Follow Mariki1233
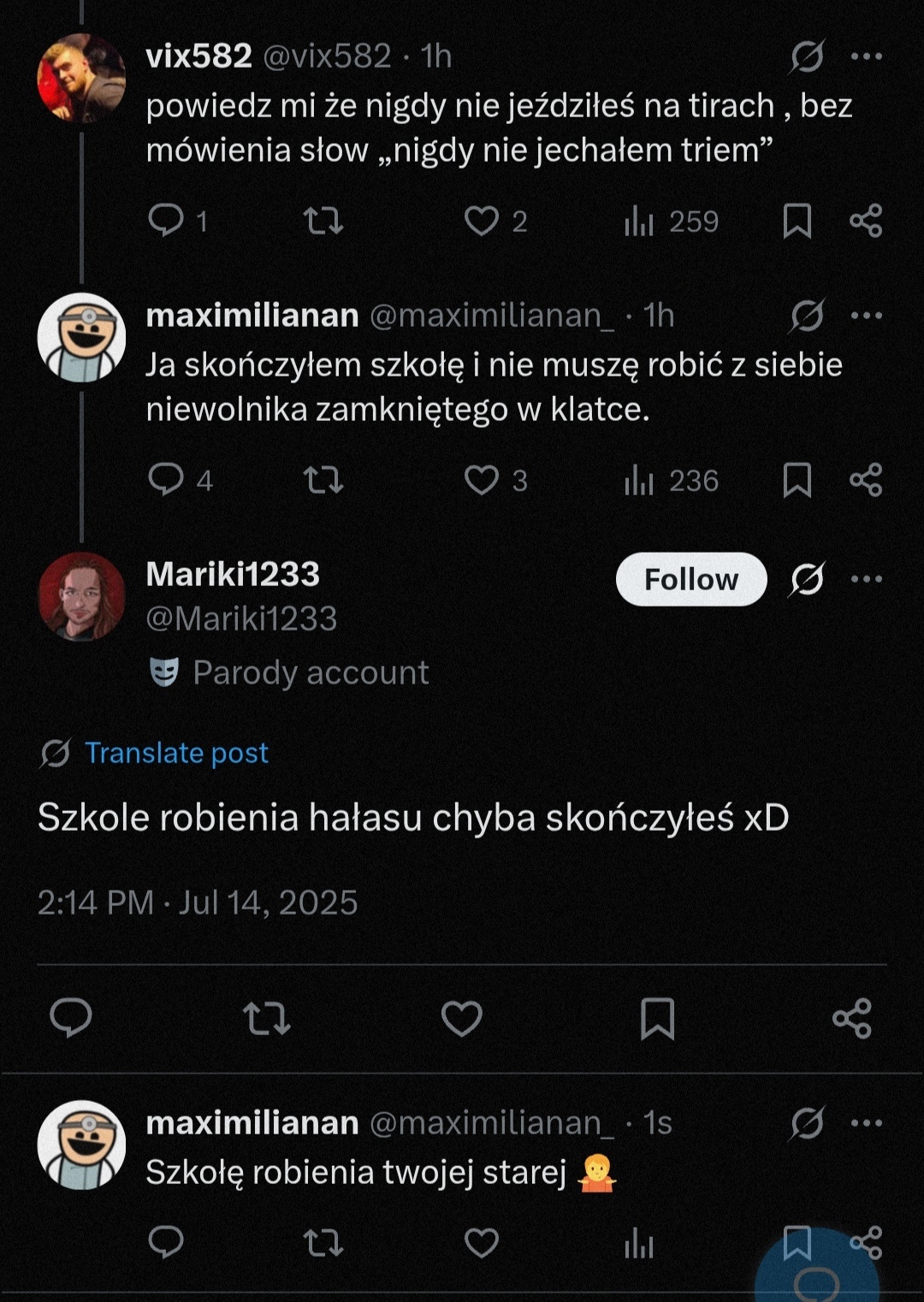The width and height of the screenshot is (924, 1302). pyautogui.click(x=690, y=578)
